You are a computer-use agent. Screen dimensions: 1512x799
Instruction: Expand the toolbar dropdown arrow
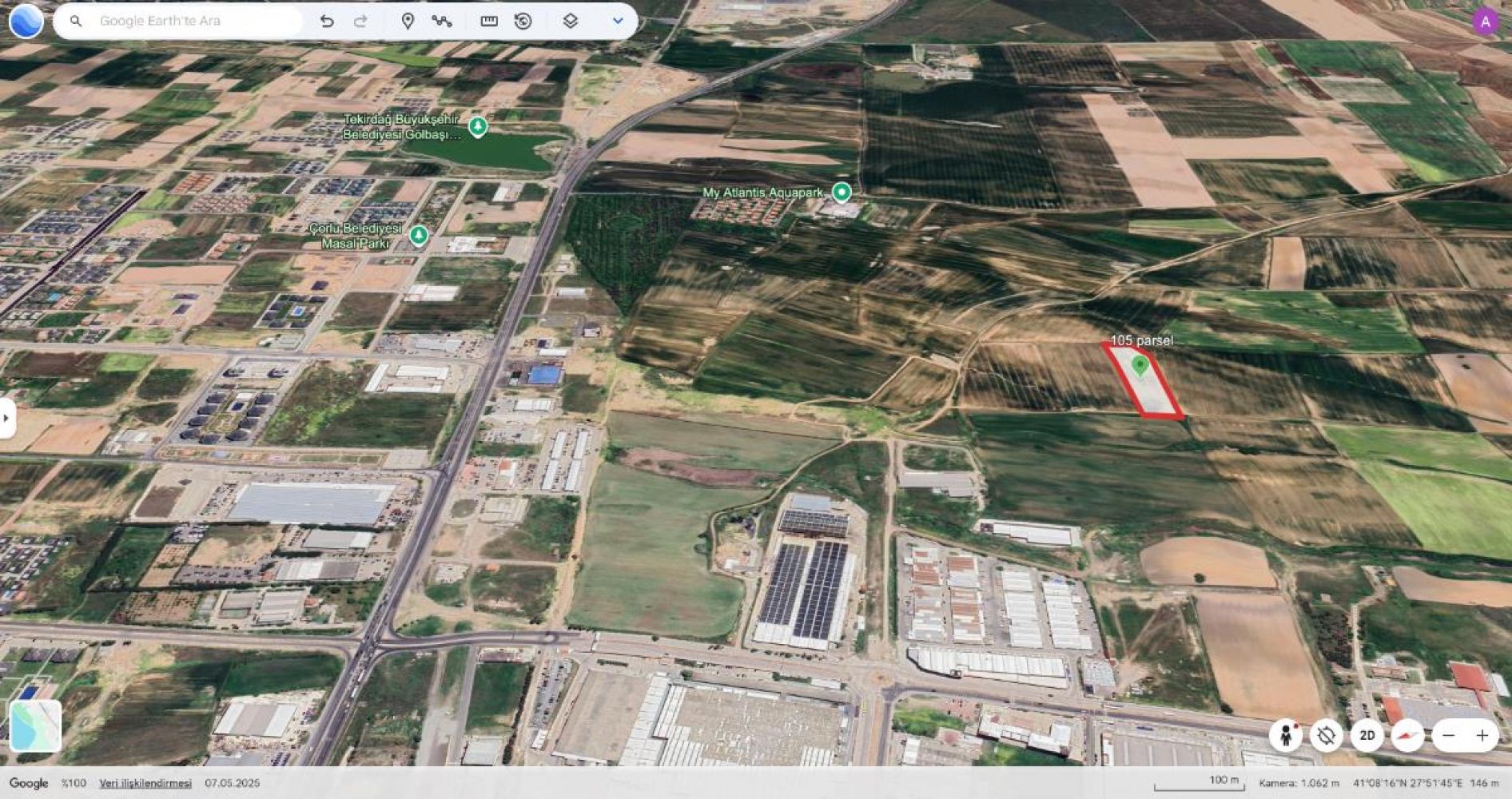[618, 21]
